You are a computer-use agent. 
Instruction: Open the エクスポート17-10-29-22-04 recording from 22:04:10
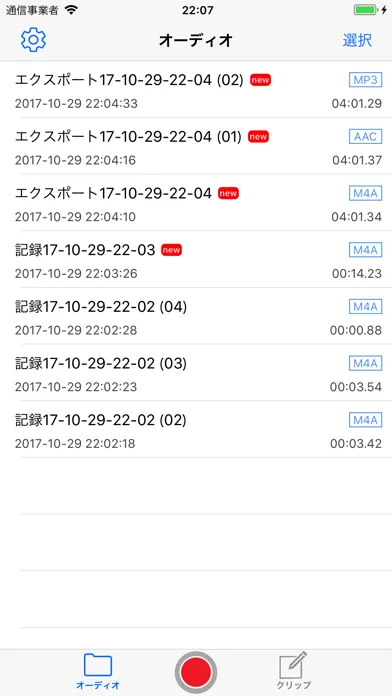pos(196,203)
